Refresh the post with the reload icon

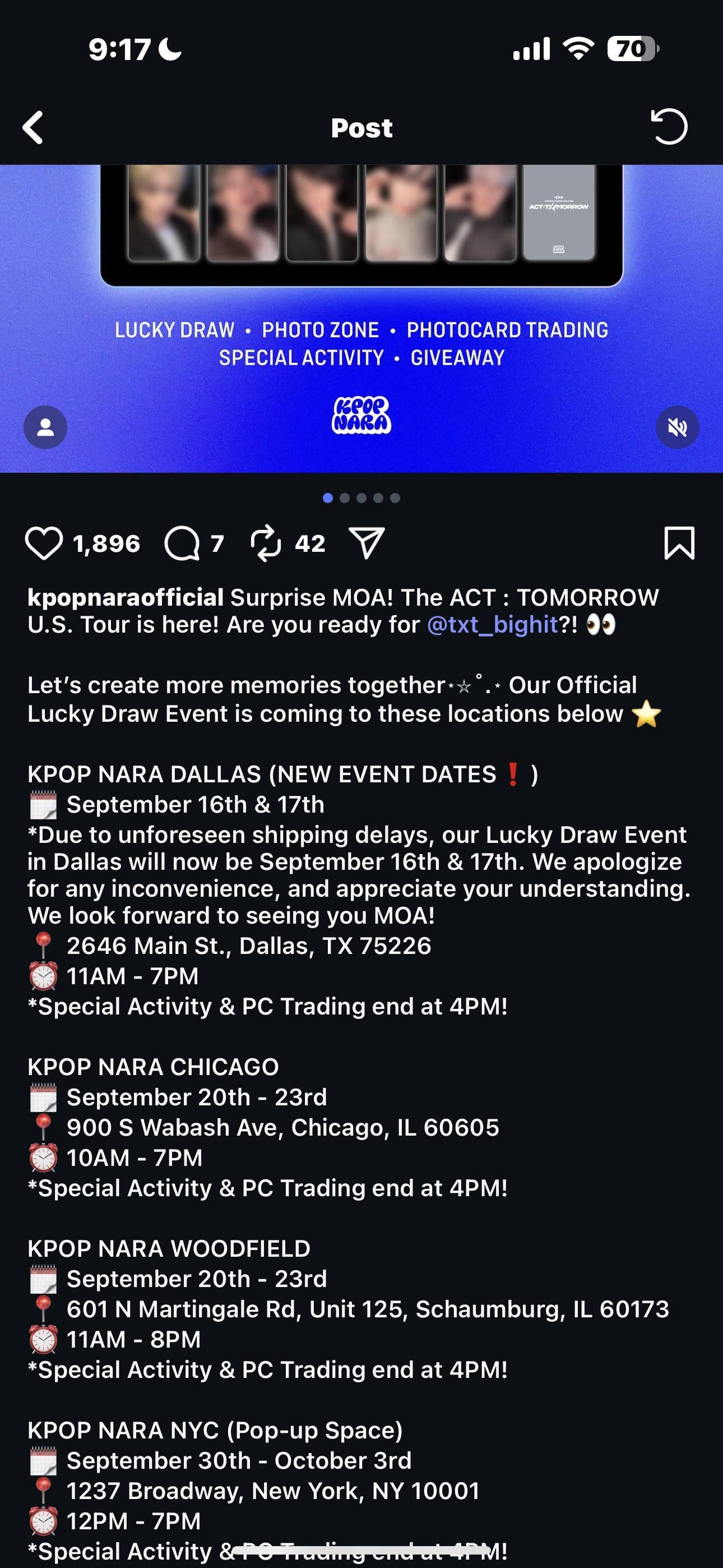coord(669,127)
